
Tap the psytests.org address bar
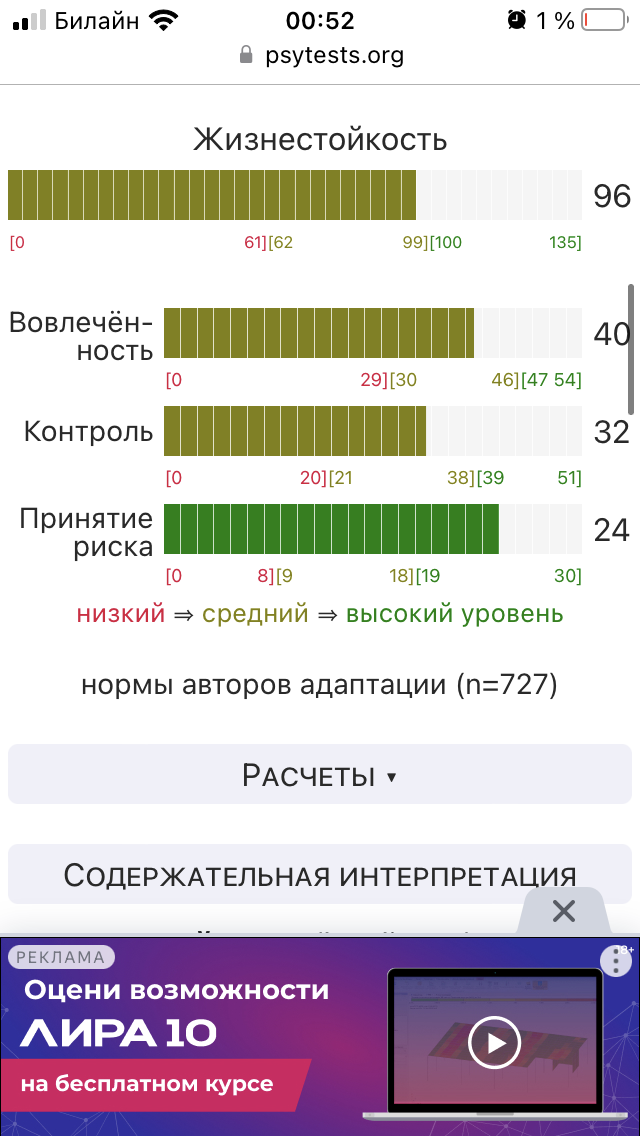point(322,55)
